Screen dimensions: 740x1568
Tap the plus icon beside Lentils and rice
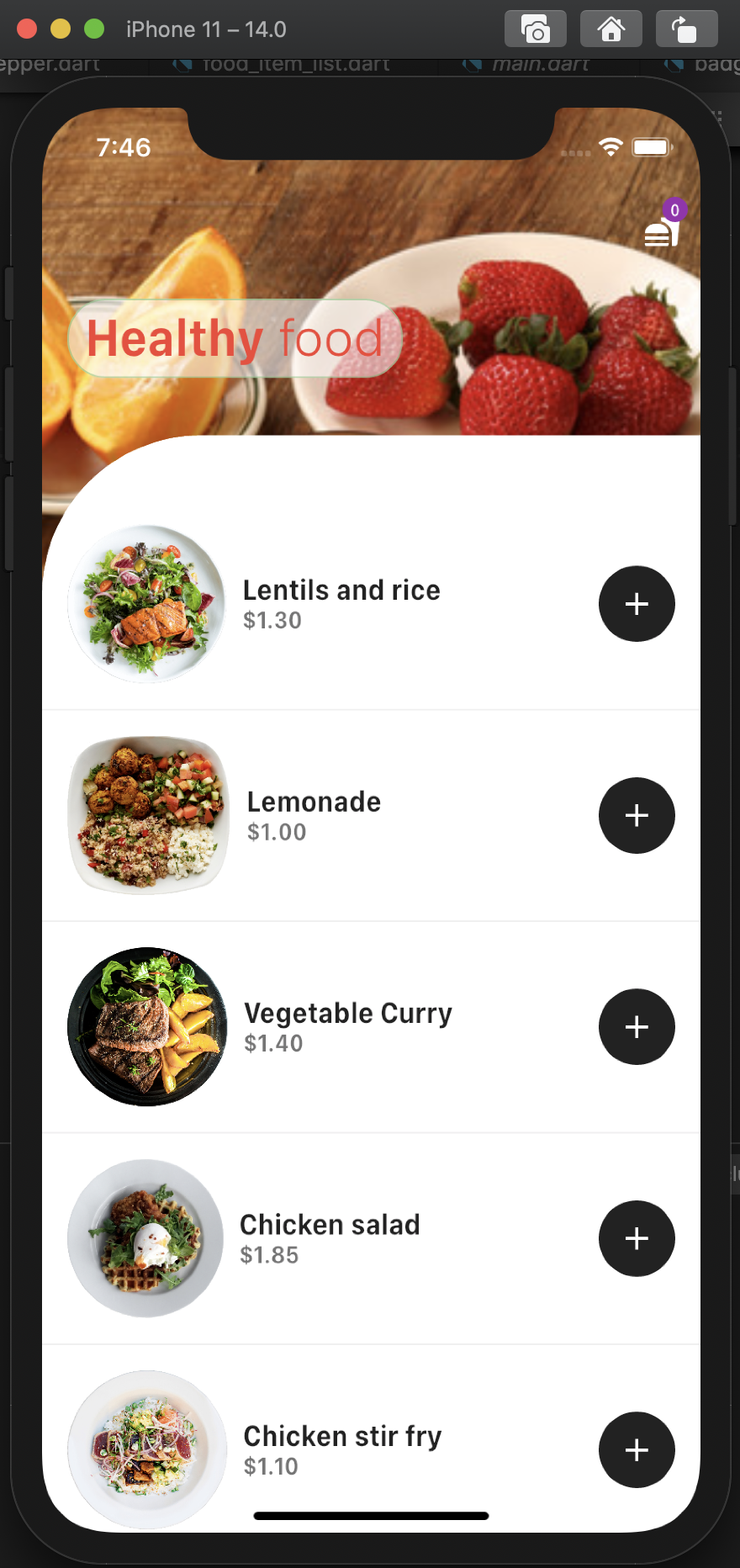pos(637,604)
